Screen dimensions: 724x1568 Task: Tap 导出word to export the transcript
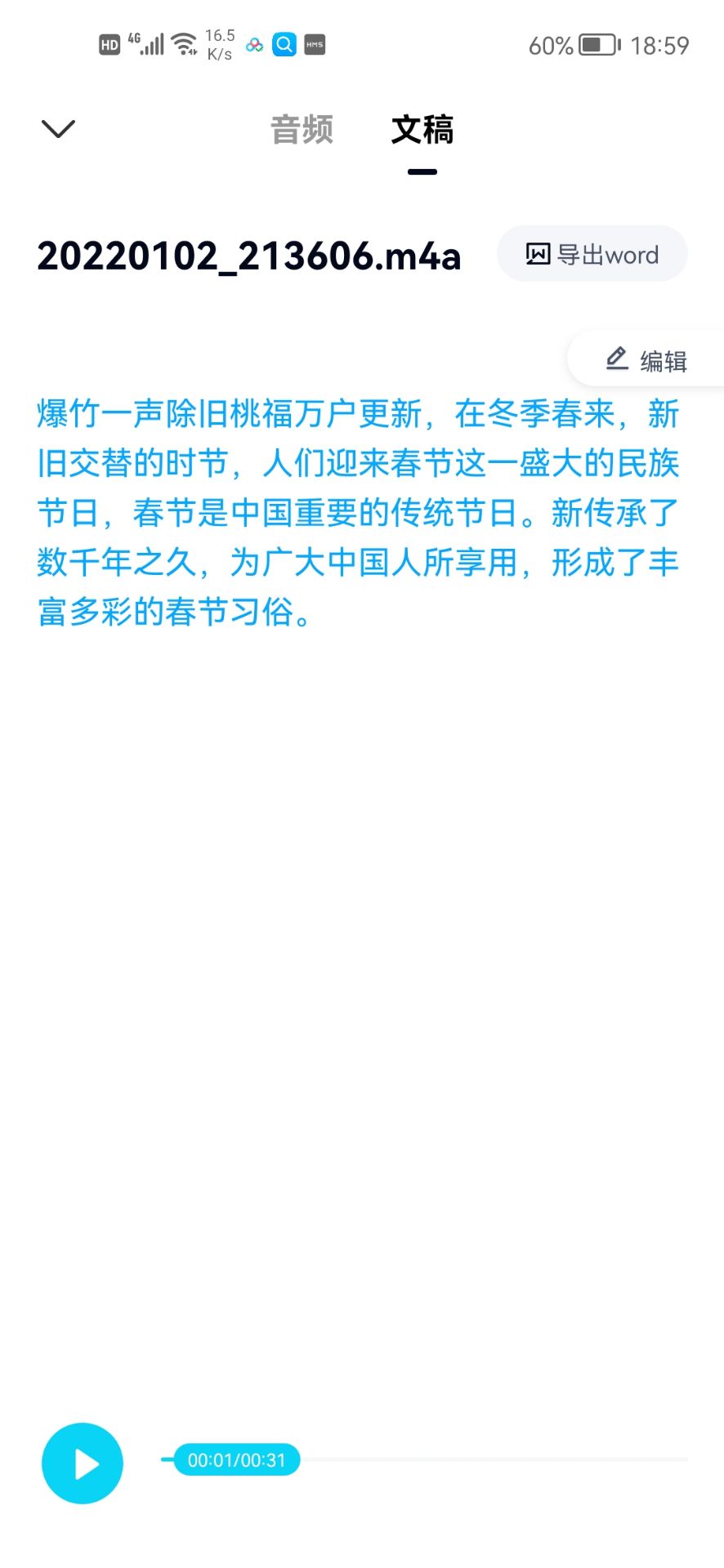click(592, 254)
